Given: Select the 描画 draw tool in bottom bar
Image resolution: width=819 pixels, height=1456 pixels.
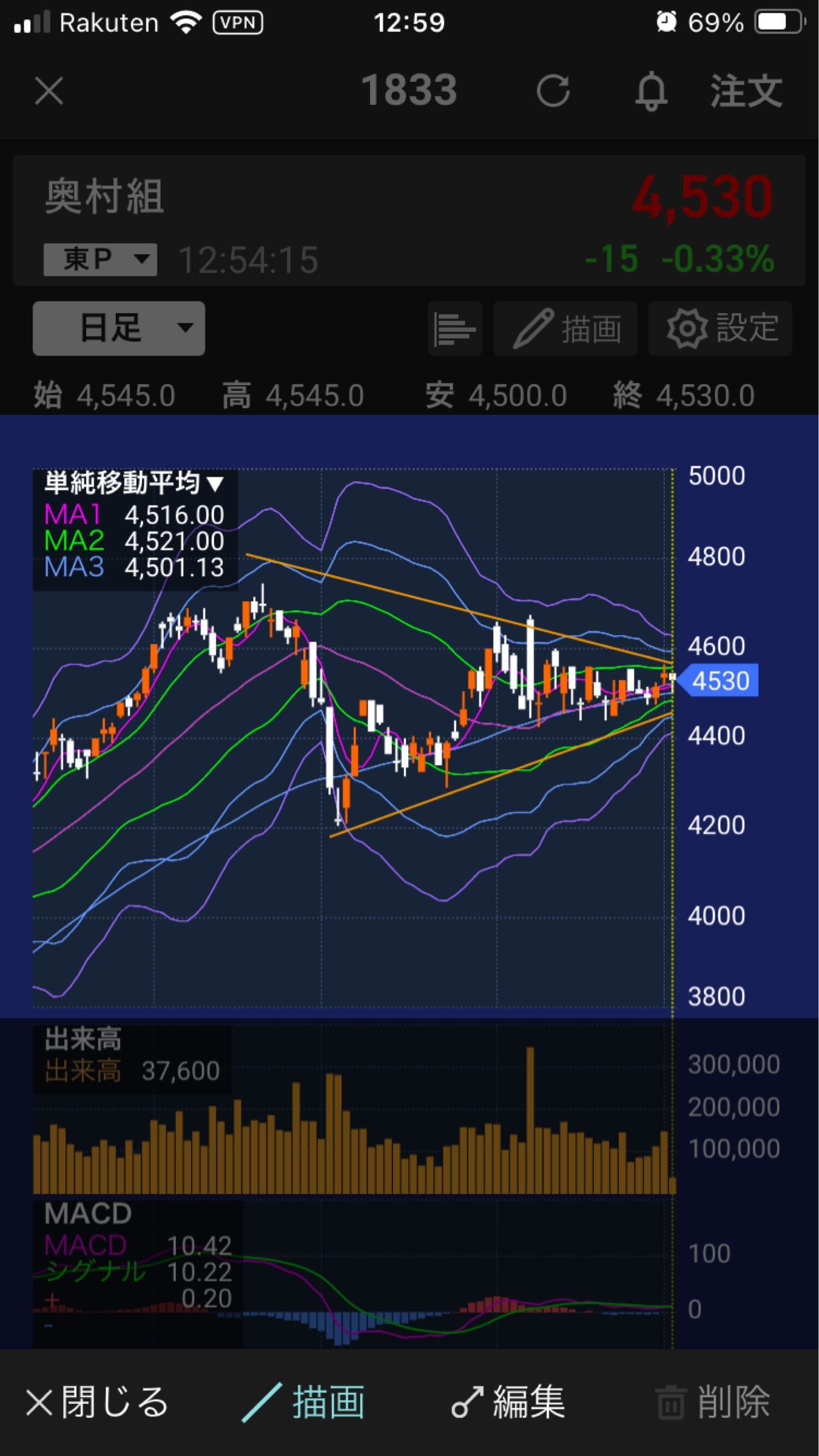Looking at the screenshot, I should [305, 1402].
